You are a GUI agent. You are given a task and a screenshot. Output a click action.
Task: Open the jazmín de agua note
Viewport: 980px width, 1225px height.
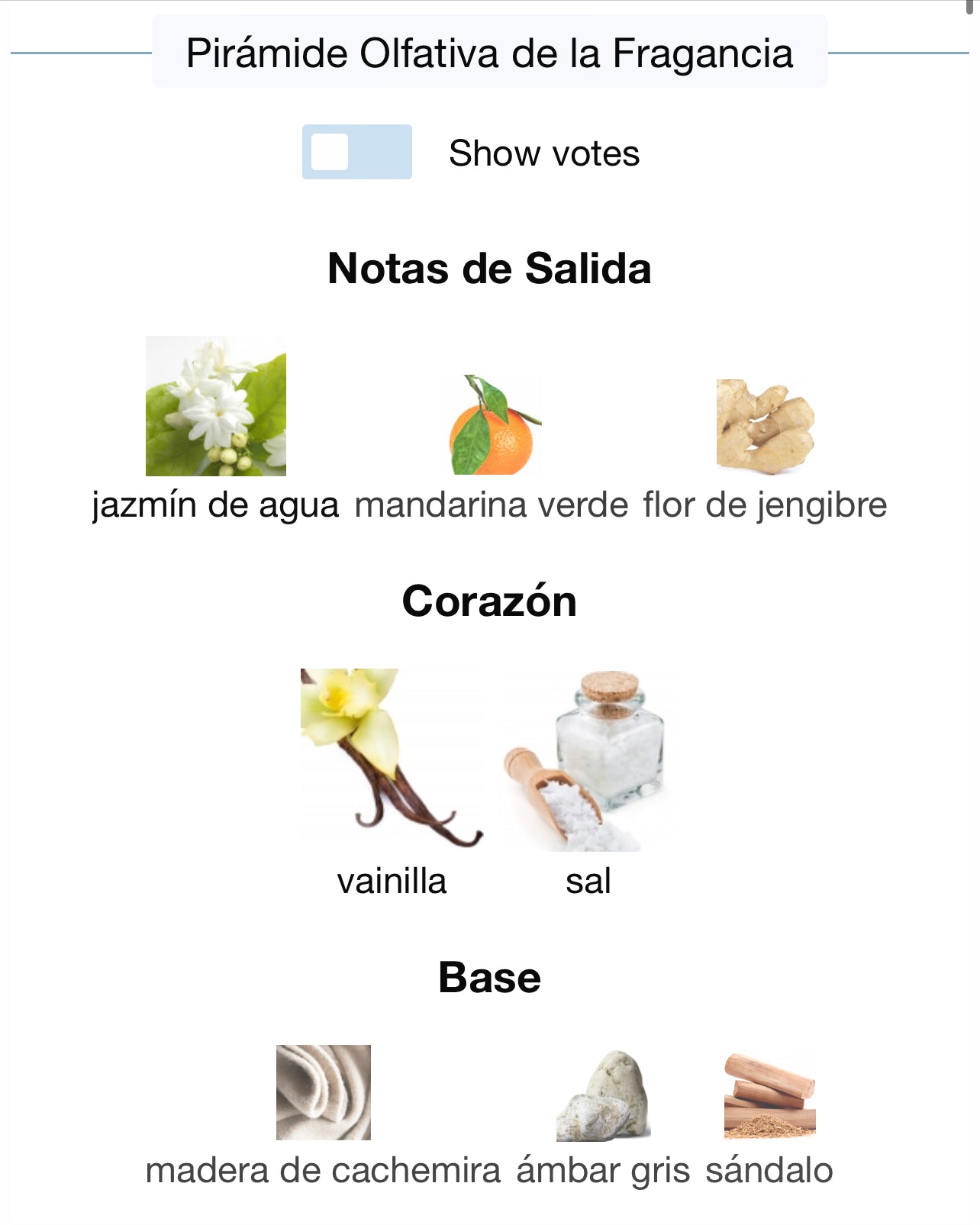click(215, 406)
